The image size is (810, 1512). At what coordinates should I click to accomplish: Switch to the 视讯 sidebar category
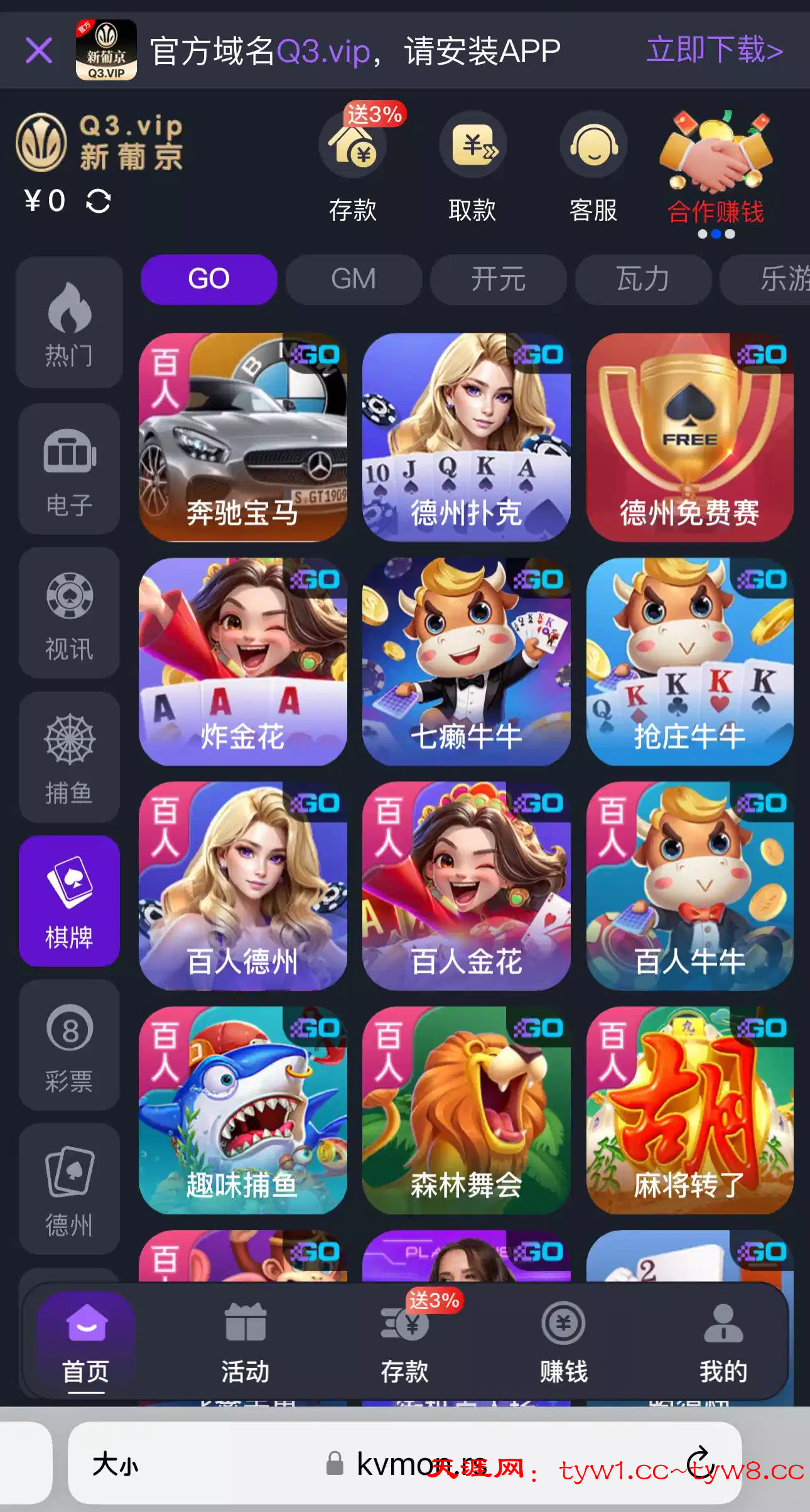pyautogui.click(x=69, y=613)
